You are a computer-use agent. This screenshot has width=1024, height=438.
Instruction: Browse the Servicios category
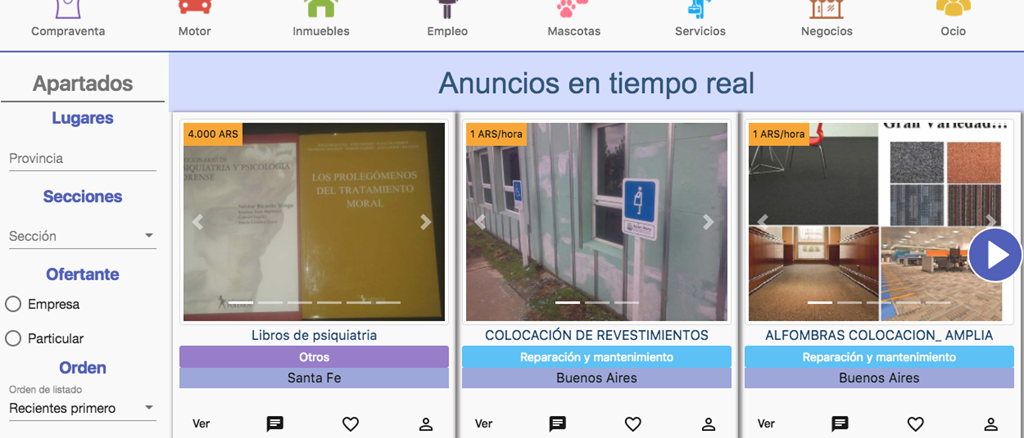(700, 20)
